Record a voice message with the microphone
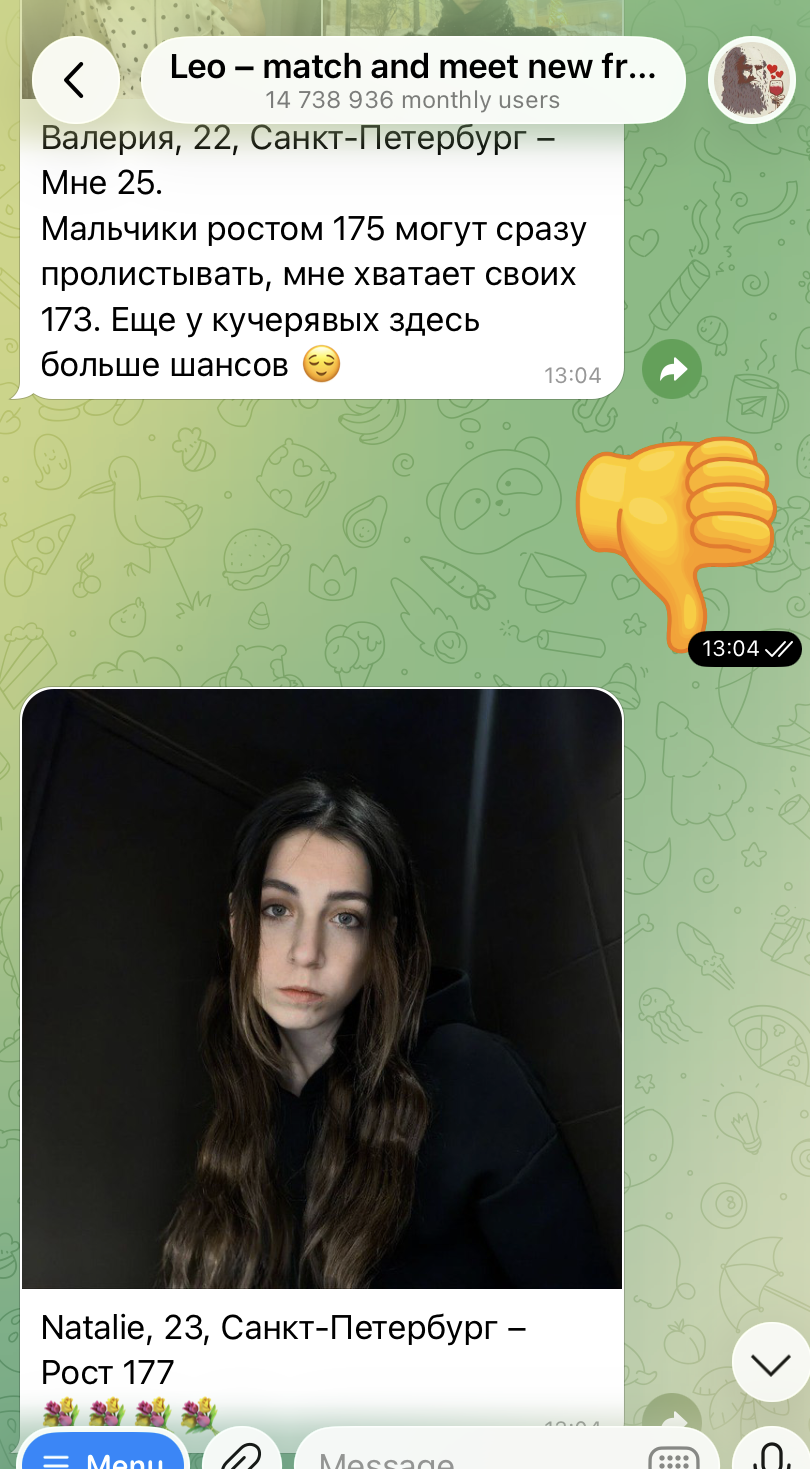The height and width of the screenshot is (1469, 810). click(770, 1457)
